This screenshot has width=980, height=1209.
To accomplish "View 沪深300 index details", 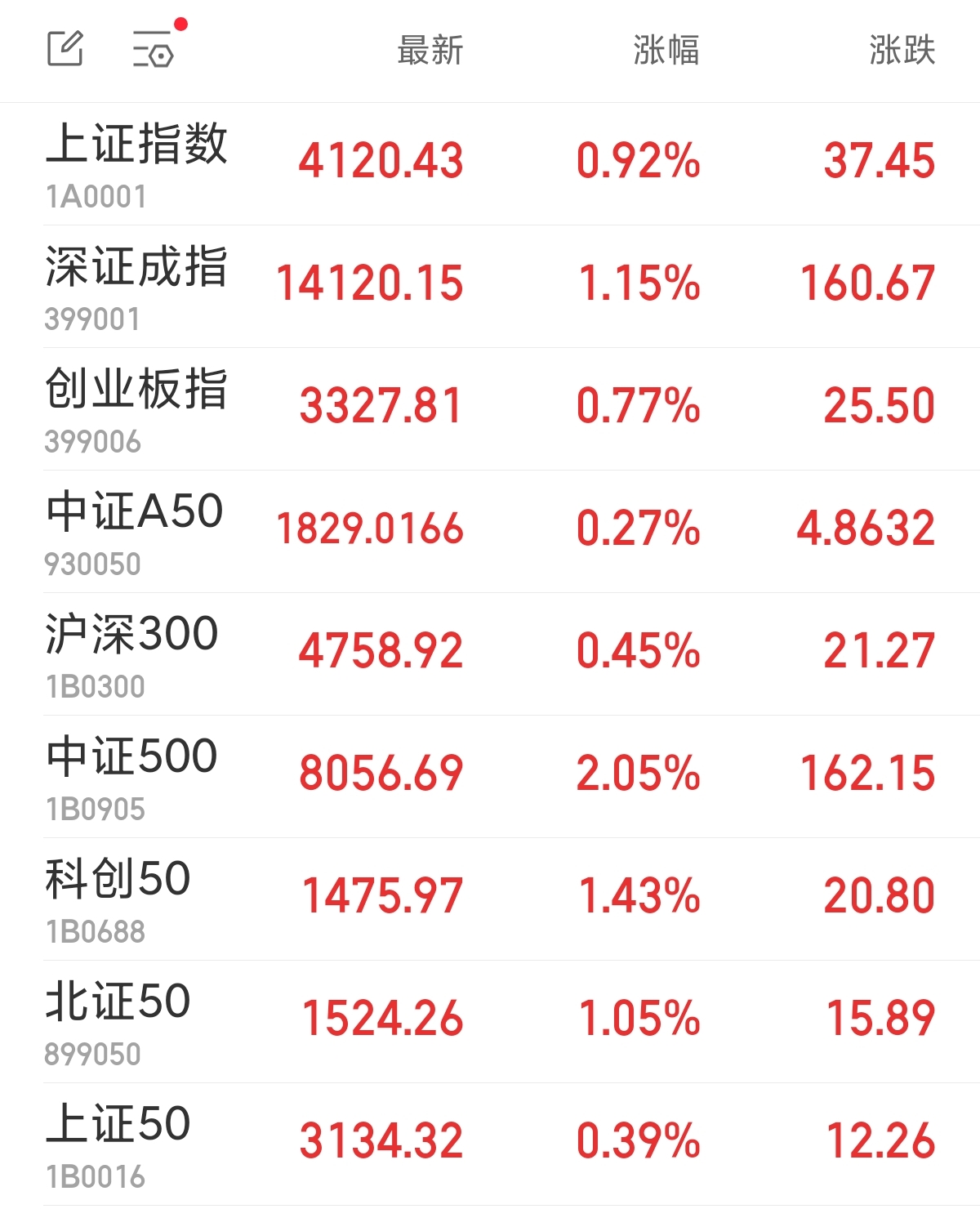I will coord(490,654).
